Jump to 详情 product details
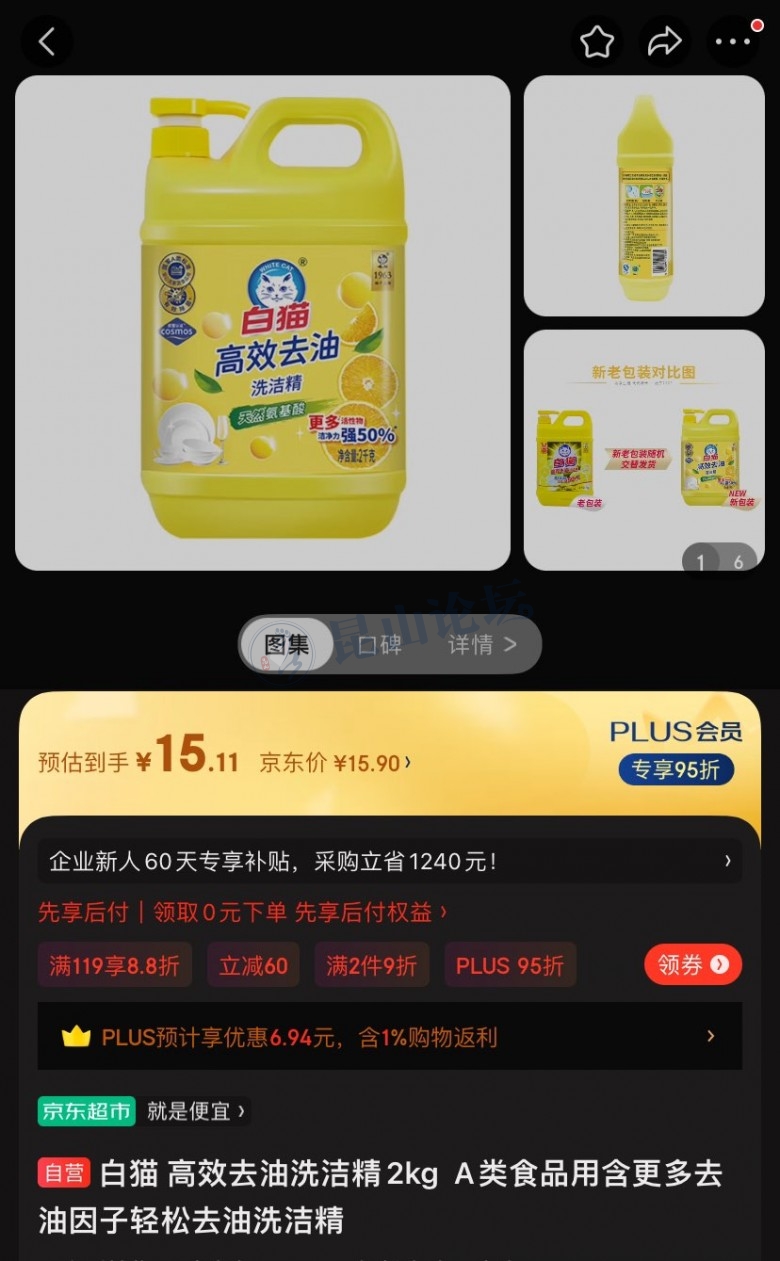Screen dimensions: 780x1261 [x=482, y=645]
